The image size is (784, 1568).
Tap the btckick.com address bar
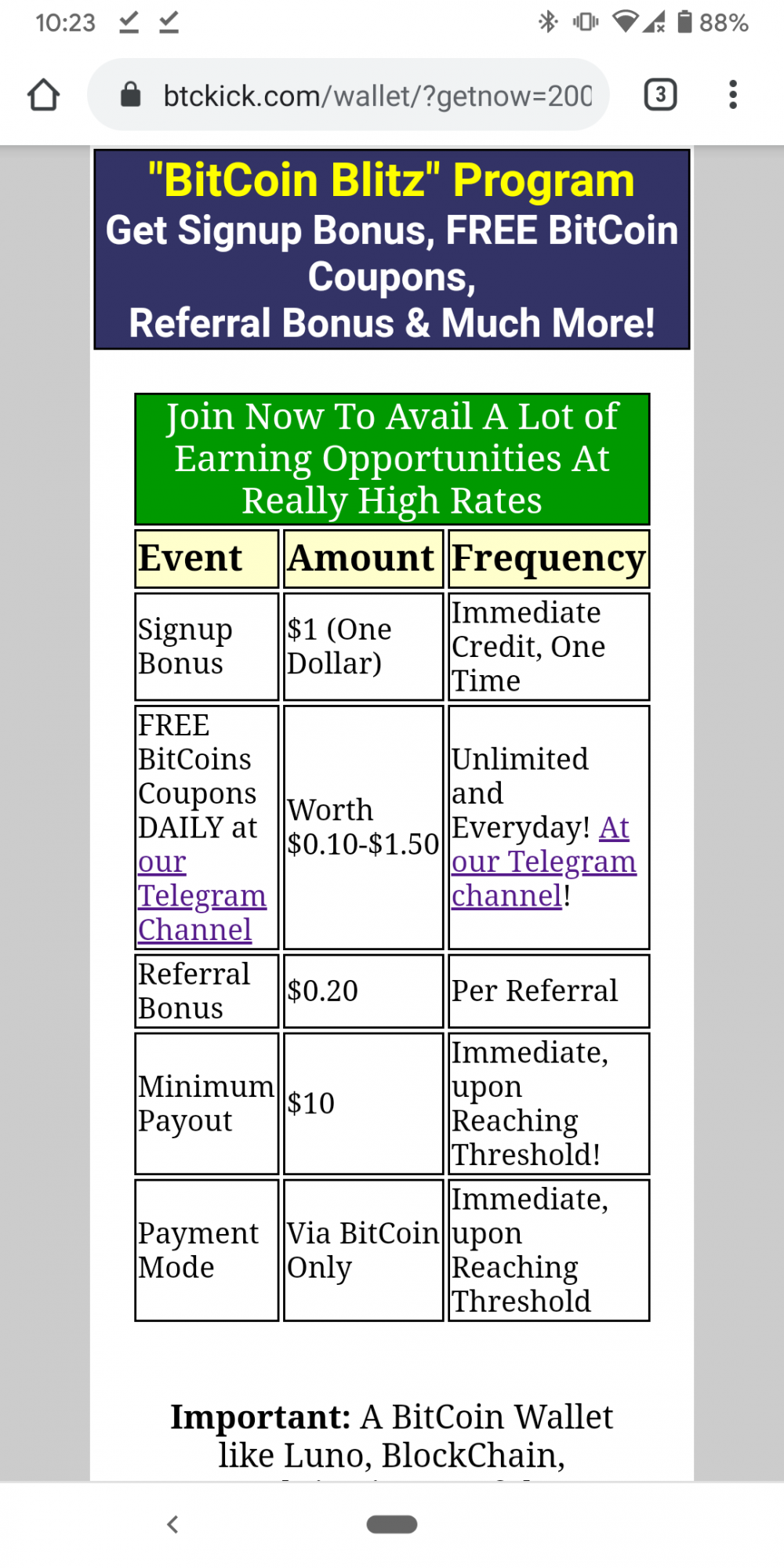point(349,95)
